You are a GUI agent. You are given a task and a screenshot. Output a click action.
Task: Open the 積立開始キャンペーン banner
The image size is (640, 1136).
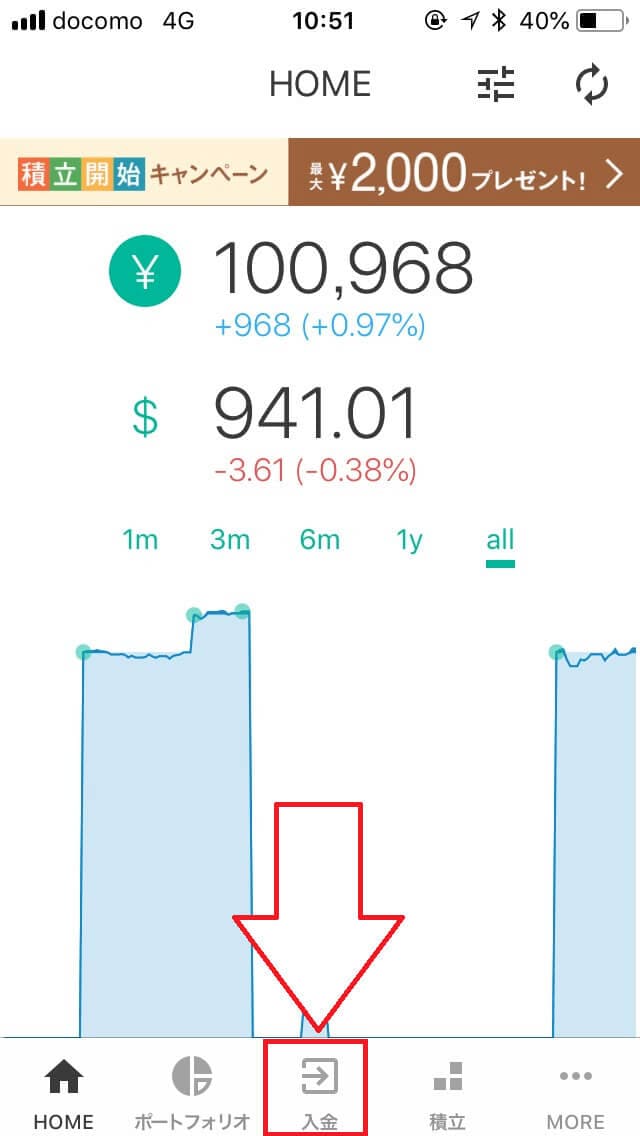click(x=320, y=172)
